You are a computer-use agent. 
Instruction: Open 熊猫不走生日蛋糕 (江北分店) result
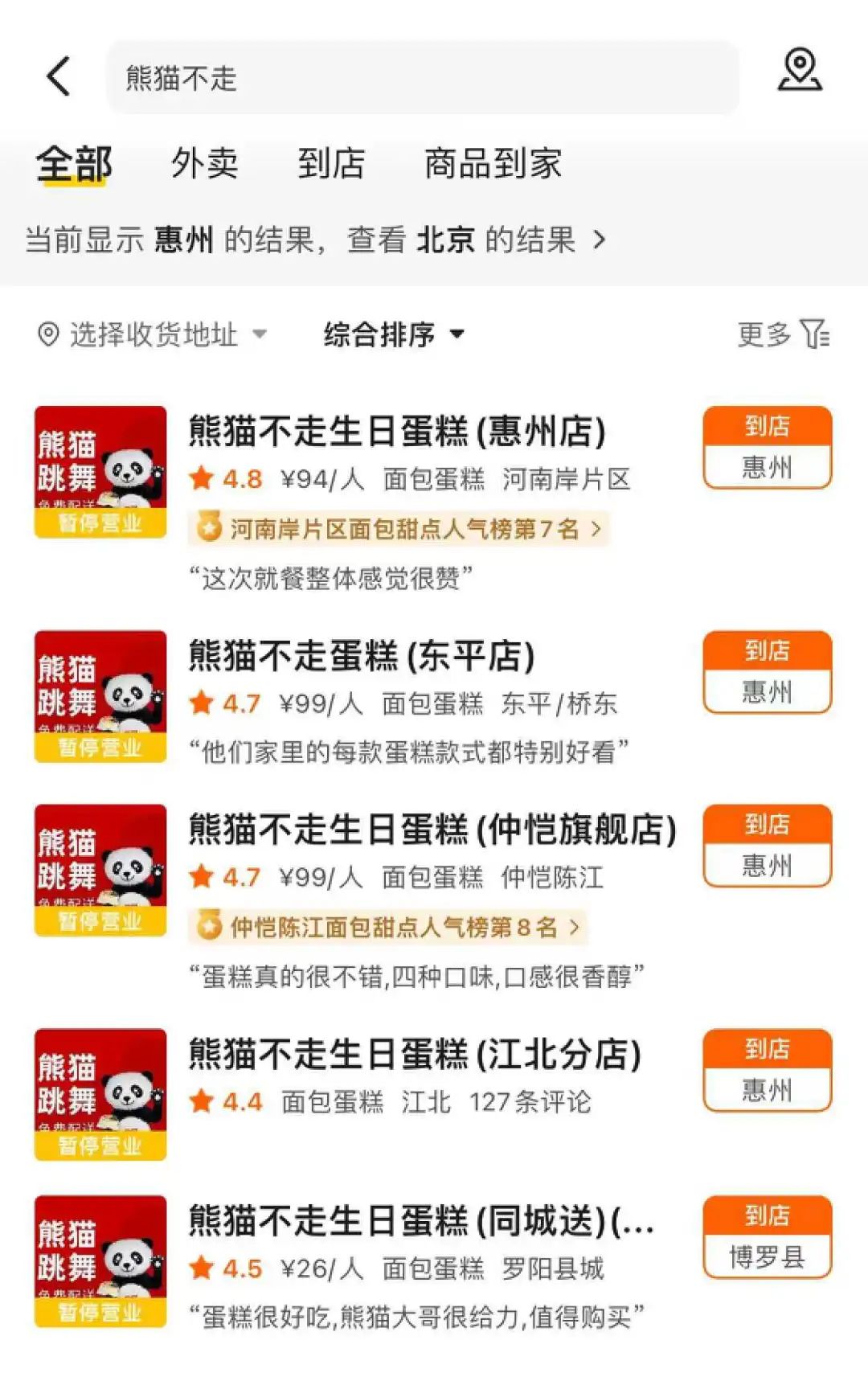pyautogui.click(x=415, y=1055)
